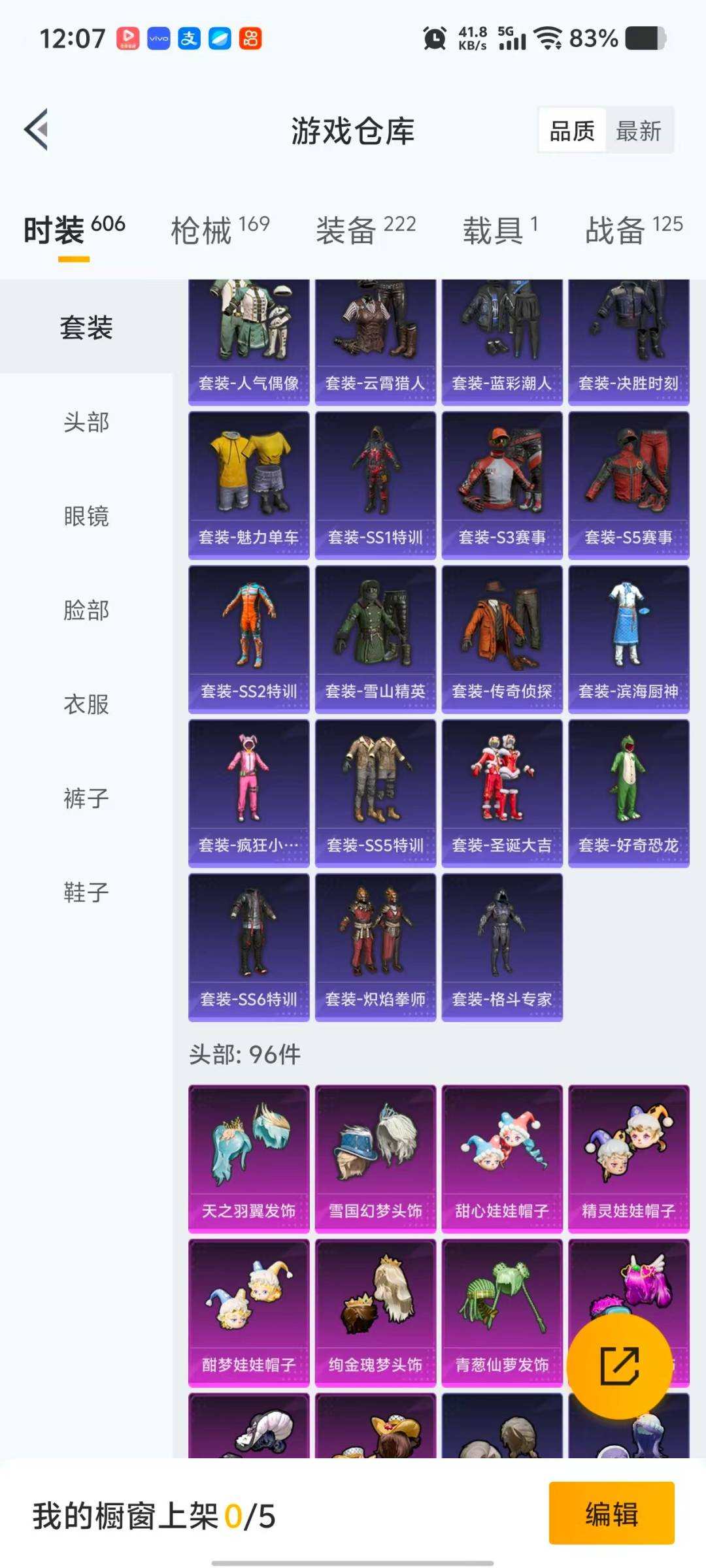Open the Kuaishou icon in status bar
The image size is (706, 1568).
coord(250,39)
